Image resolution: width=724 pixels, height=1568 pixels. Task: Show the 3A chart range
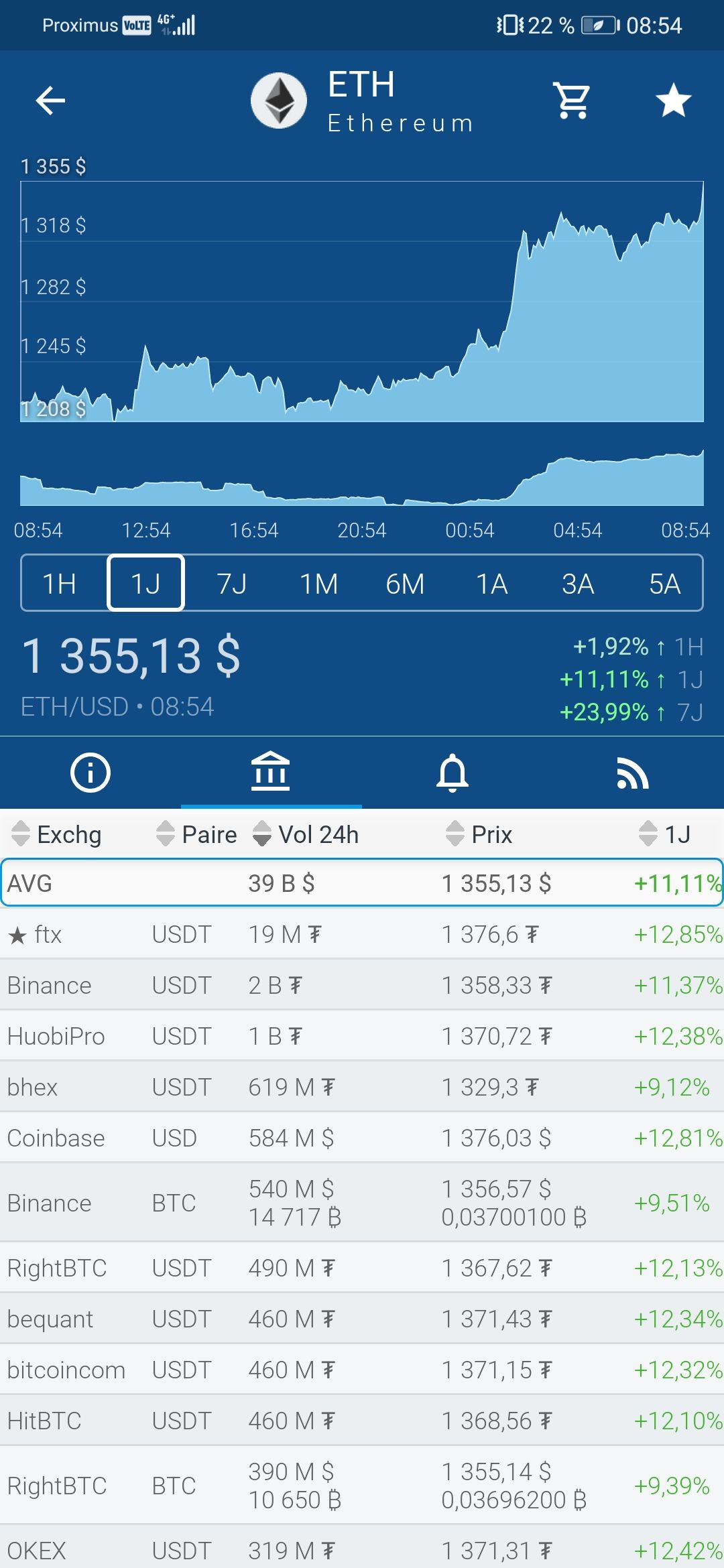click(x=578, y=584)
